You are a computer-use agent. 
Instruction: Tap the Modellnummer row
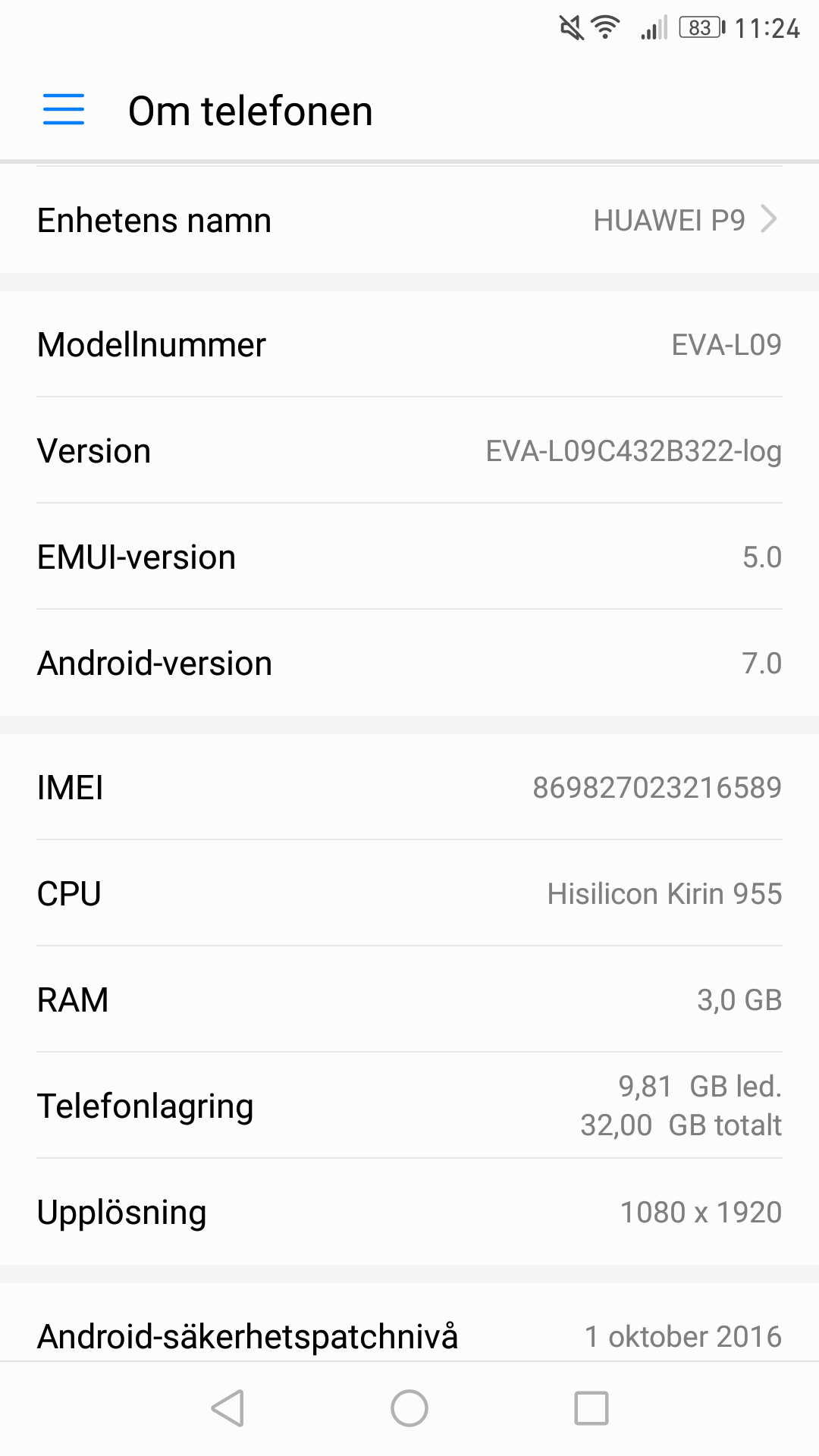409,344
